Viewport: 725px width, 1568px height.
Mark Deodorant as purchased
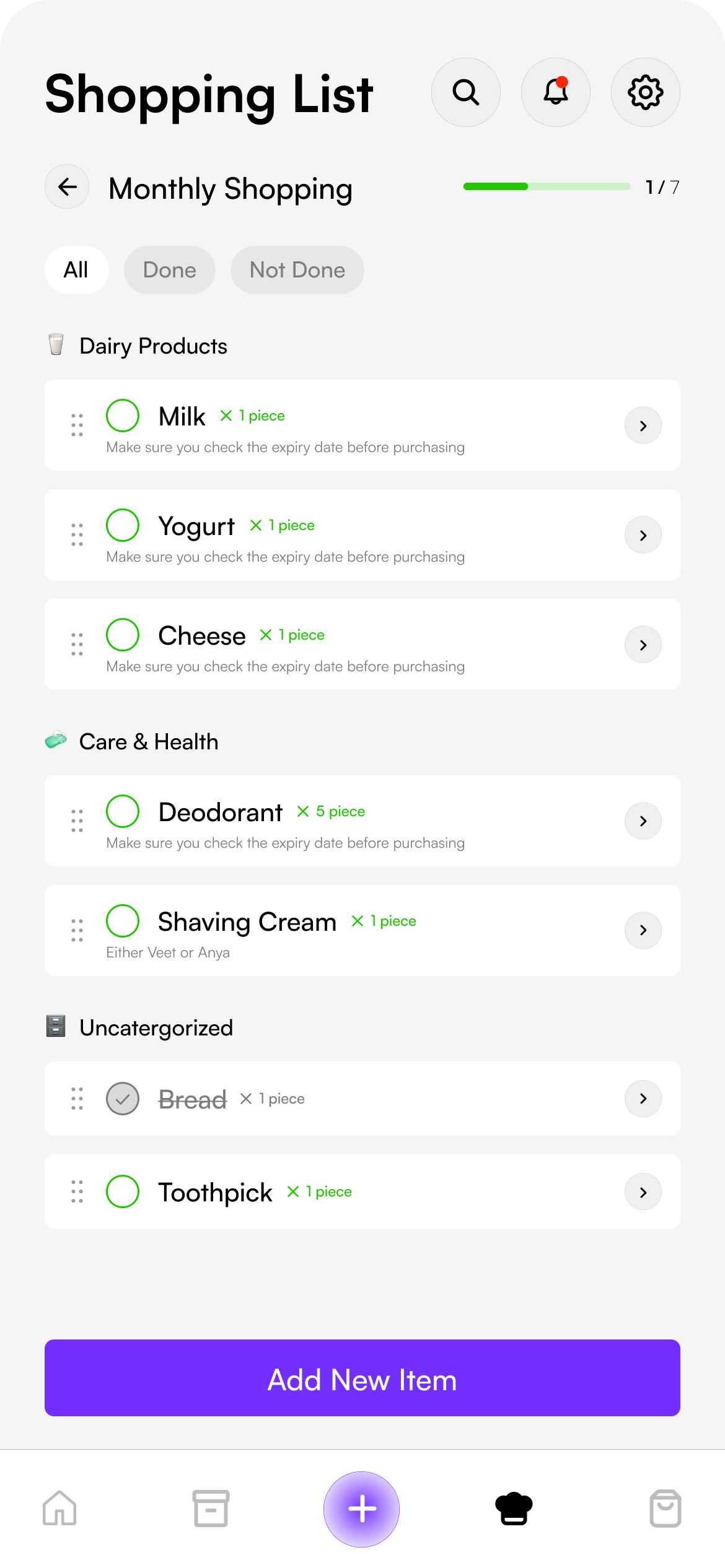click(123, 811)
